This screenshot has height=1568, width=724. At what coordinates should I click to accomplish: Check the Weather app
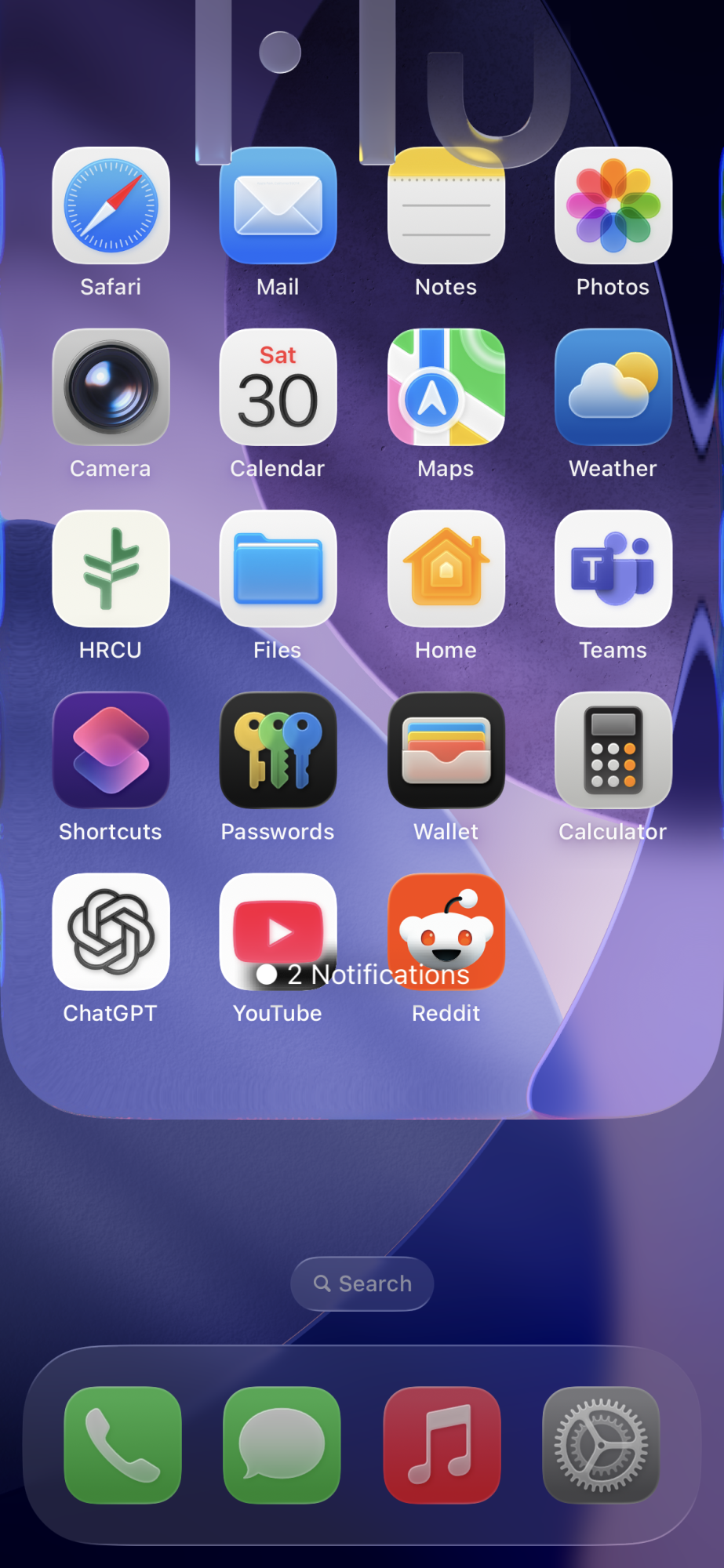click(x=613, y=387)
